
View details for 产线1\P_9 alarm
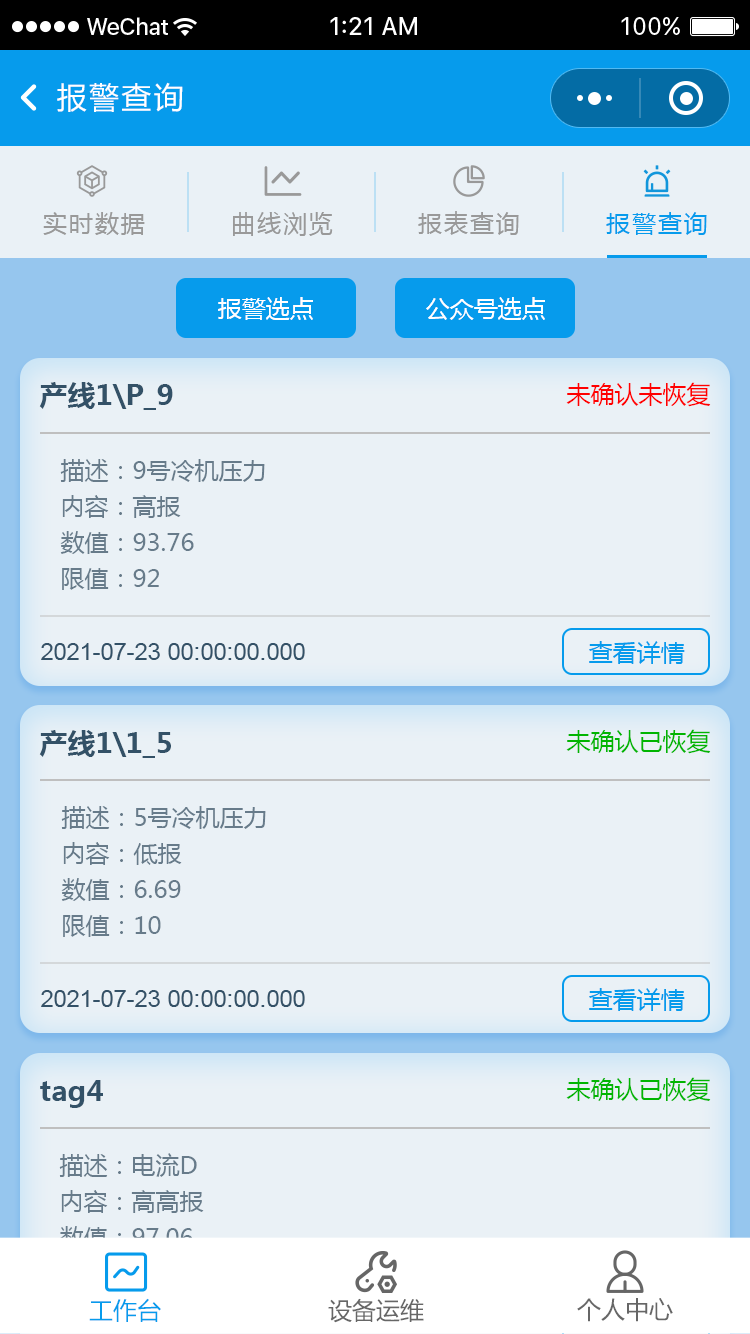pos(636,652)
